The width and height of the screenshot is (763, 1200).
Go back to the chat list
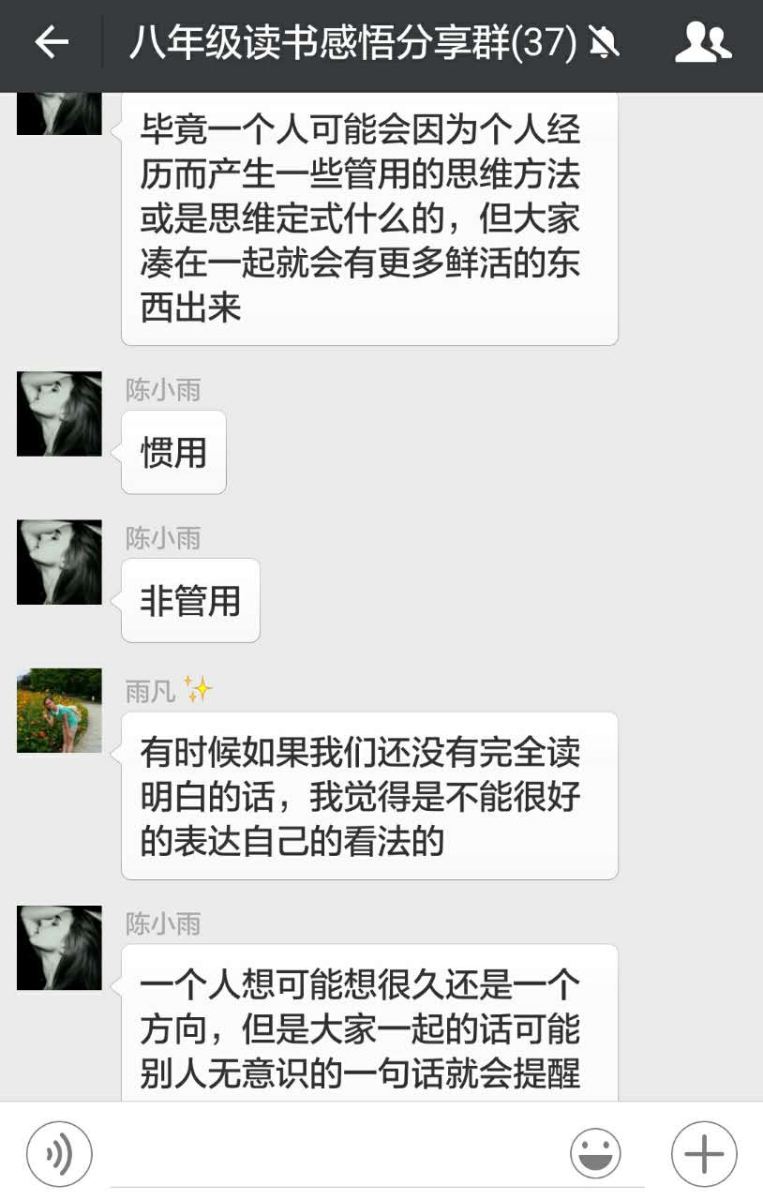[52, 43]
